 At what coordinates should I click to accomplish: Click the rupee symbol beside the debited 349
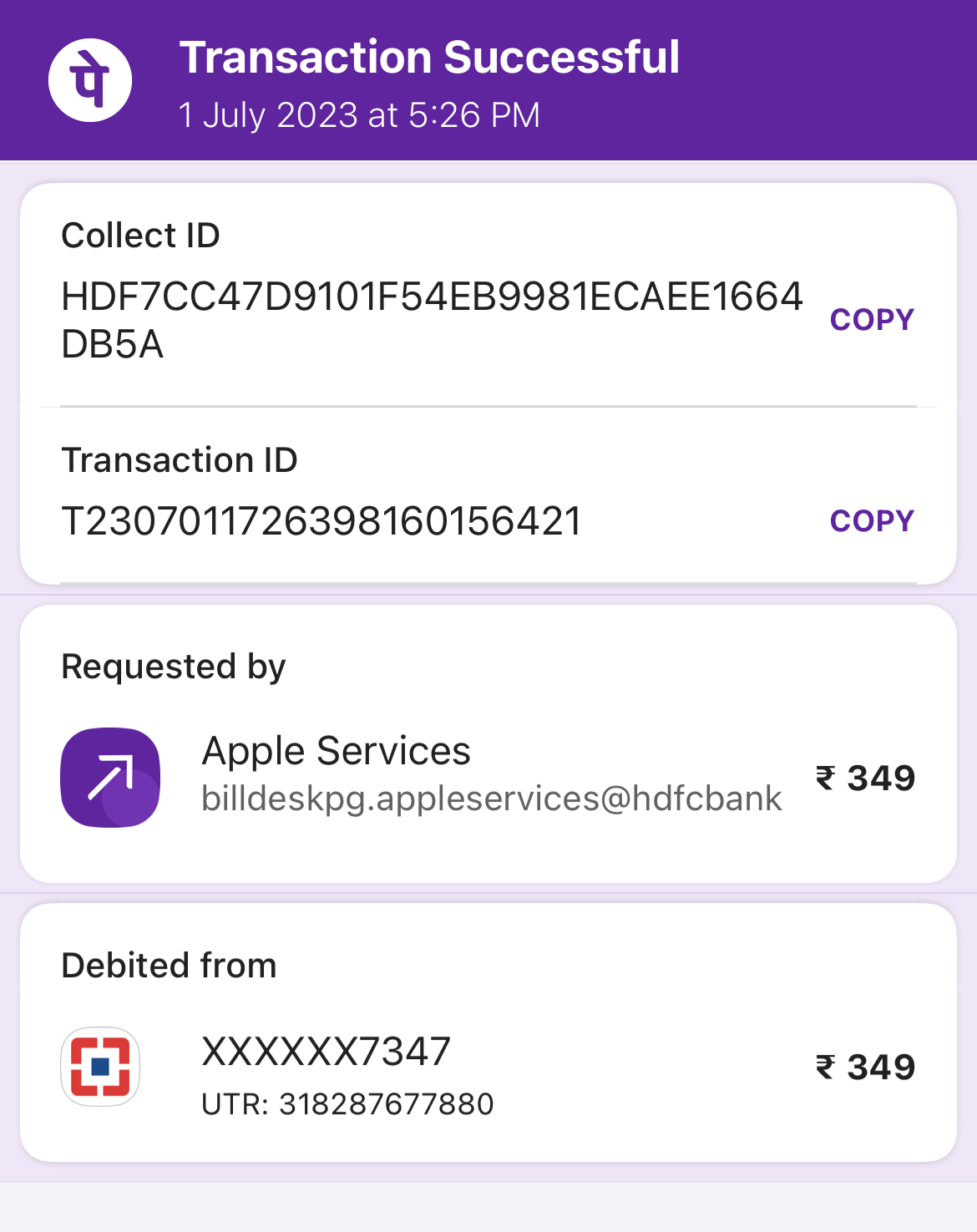[825, 1067]
